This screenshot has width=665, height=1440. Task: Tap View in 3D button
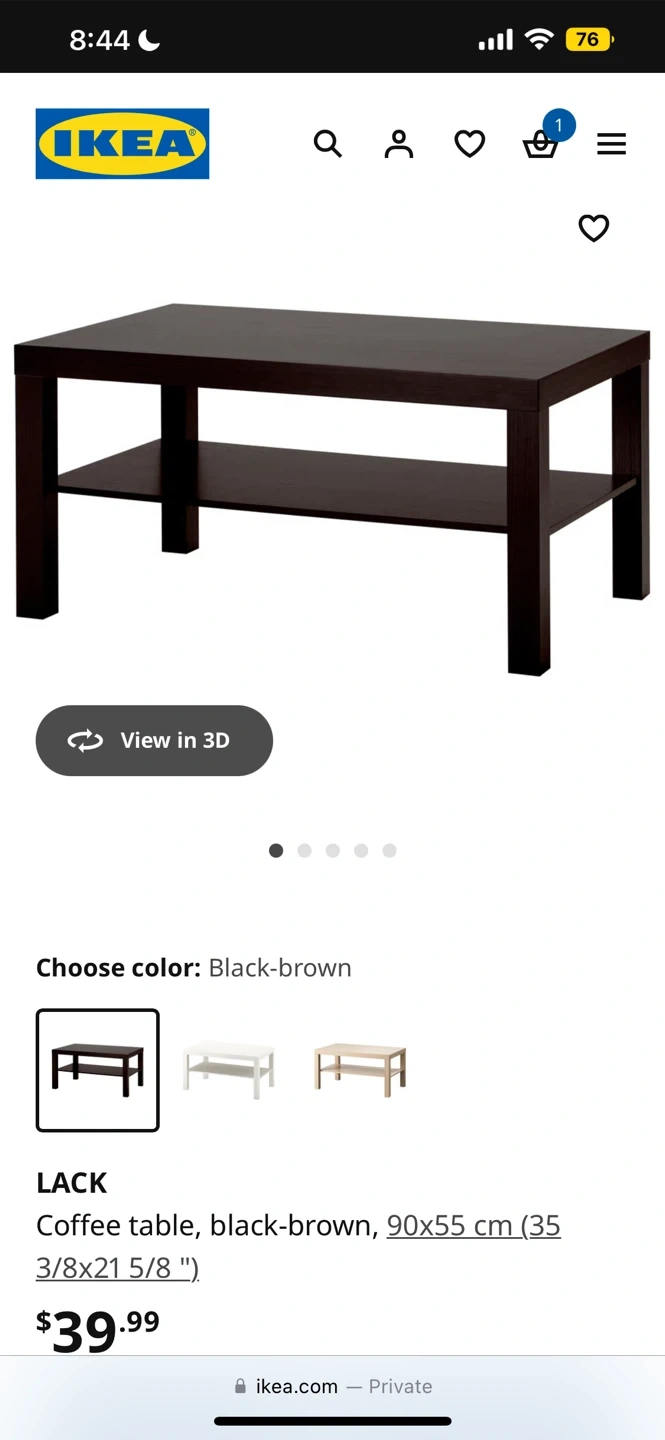coord(154,740)
